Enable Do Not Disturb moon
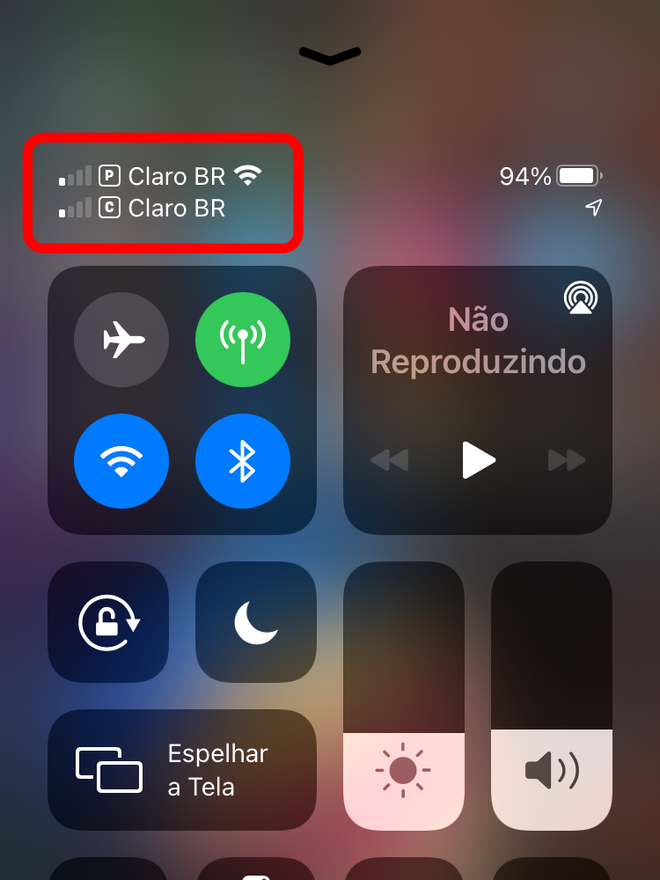 click(256, 622)
